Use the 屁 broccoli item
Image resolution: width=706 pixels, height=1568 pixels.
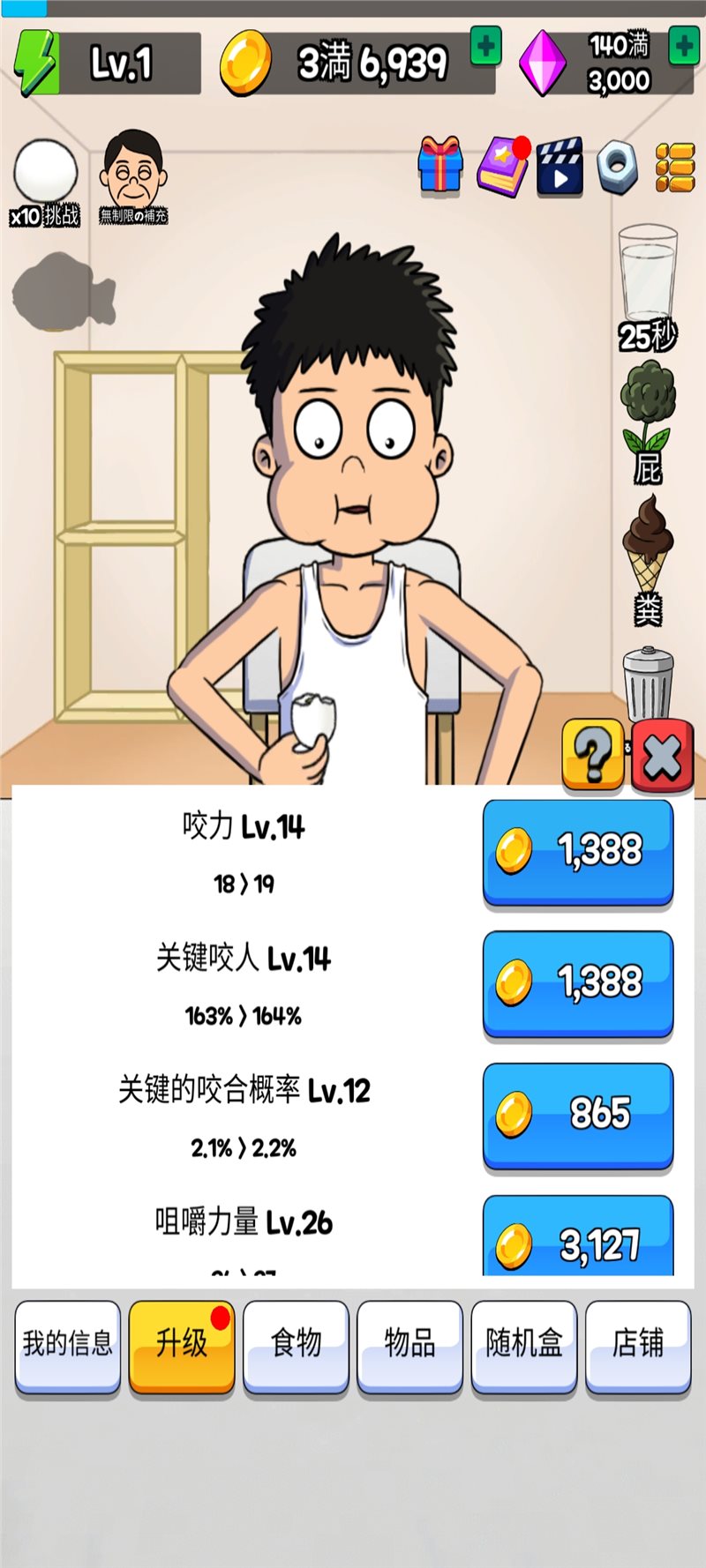[x=648, y=419]
